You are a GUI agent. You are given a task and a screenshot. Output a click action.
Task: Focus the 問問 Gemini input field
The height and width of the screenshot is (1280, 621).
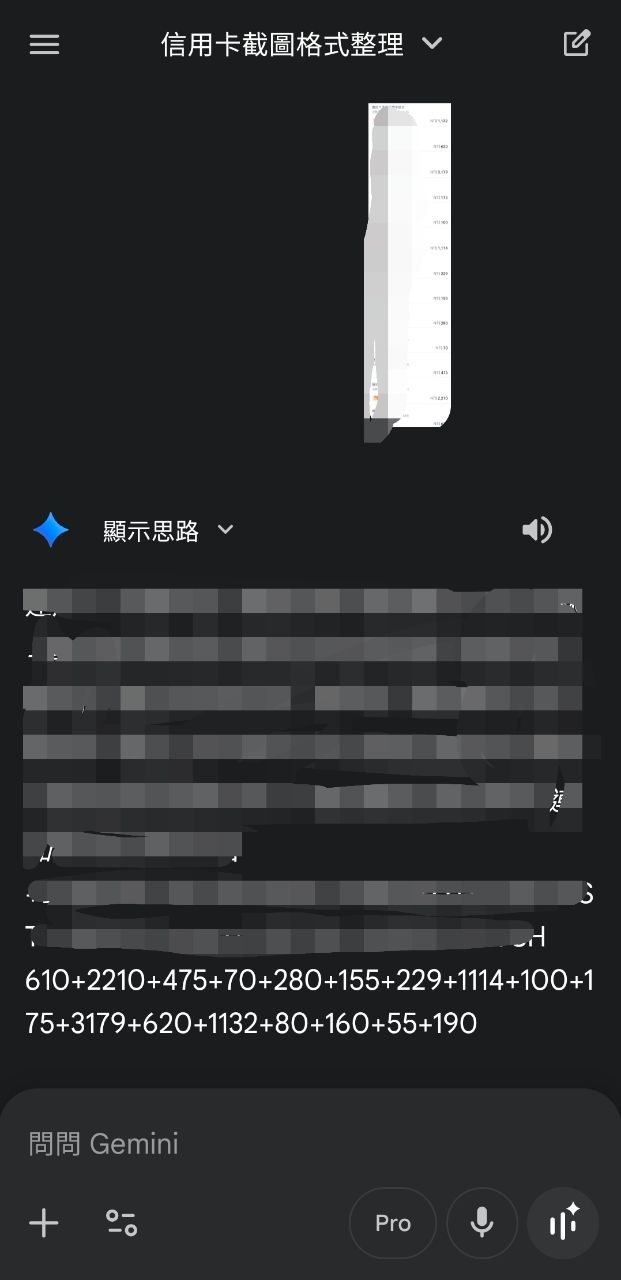pyautogui.click(x=300, y=1143)
